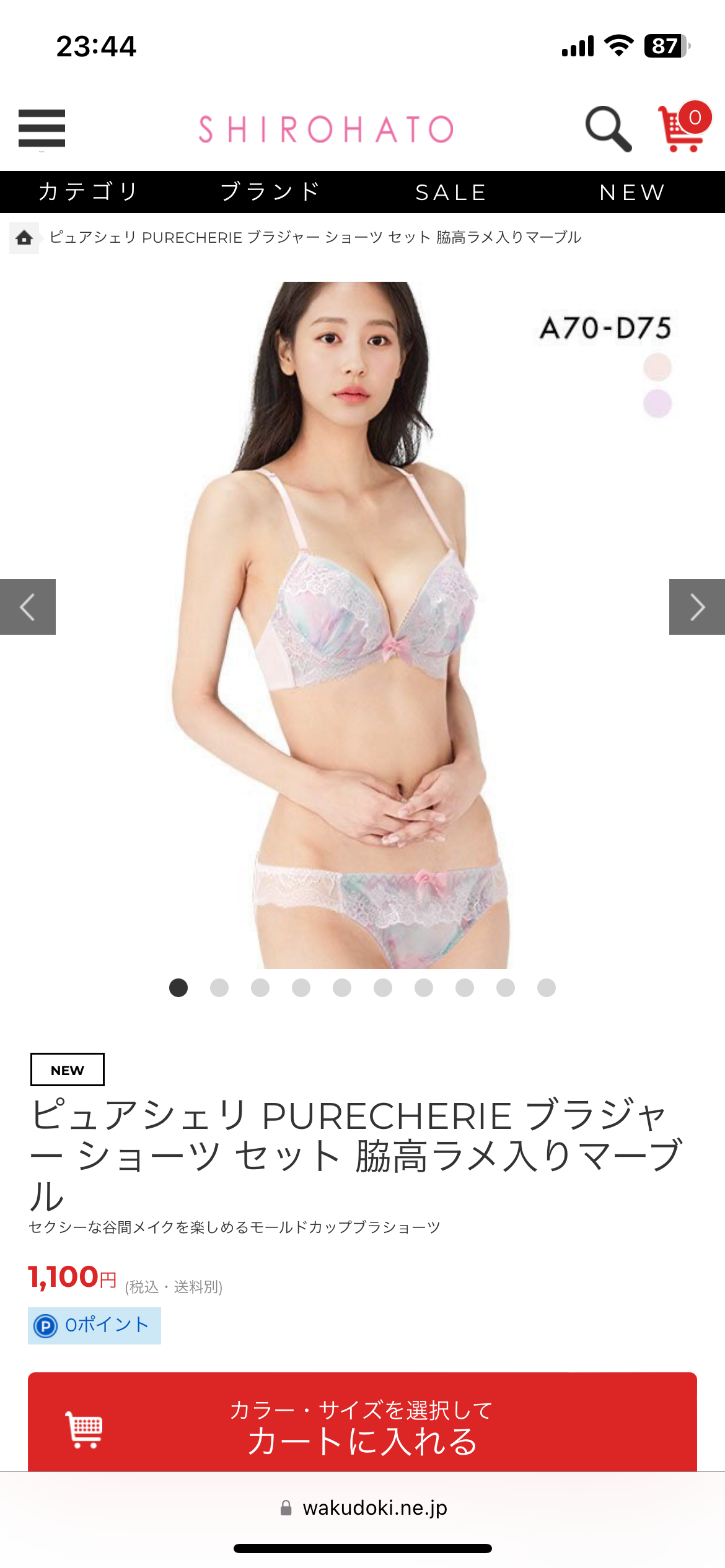
Task: Switch to the SALE section
Action: 450,191
